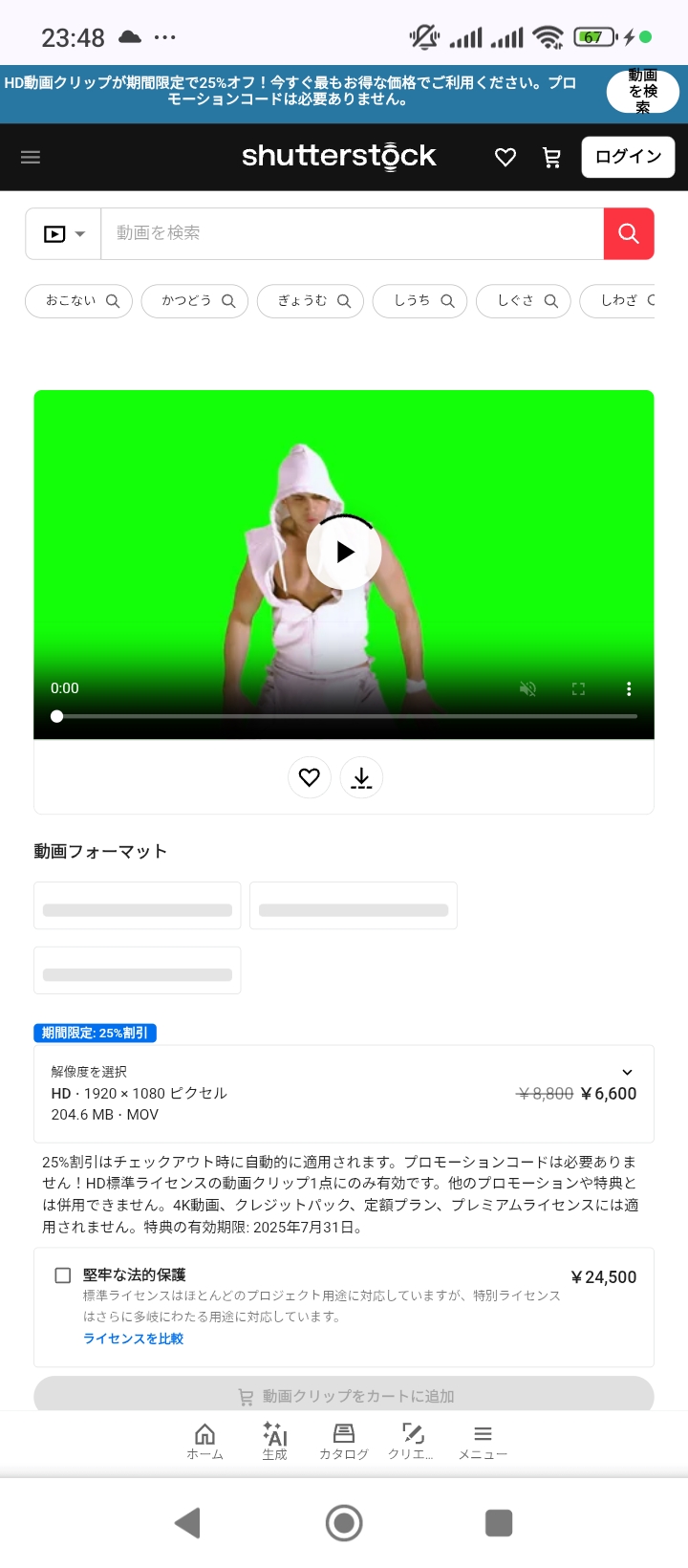Image resolution: width=688 pixels, height=1568 pixels.
Task: Tap the 動画を検索 banner button
Action: coord(643,92)
